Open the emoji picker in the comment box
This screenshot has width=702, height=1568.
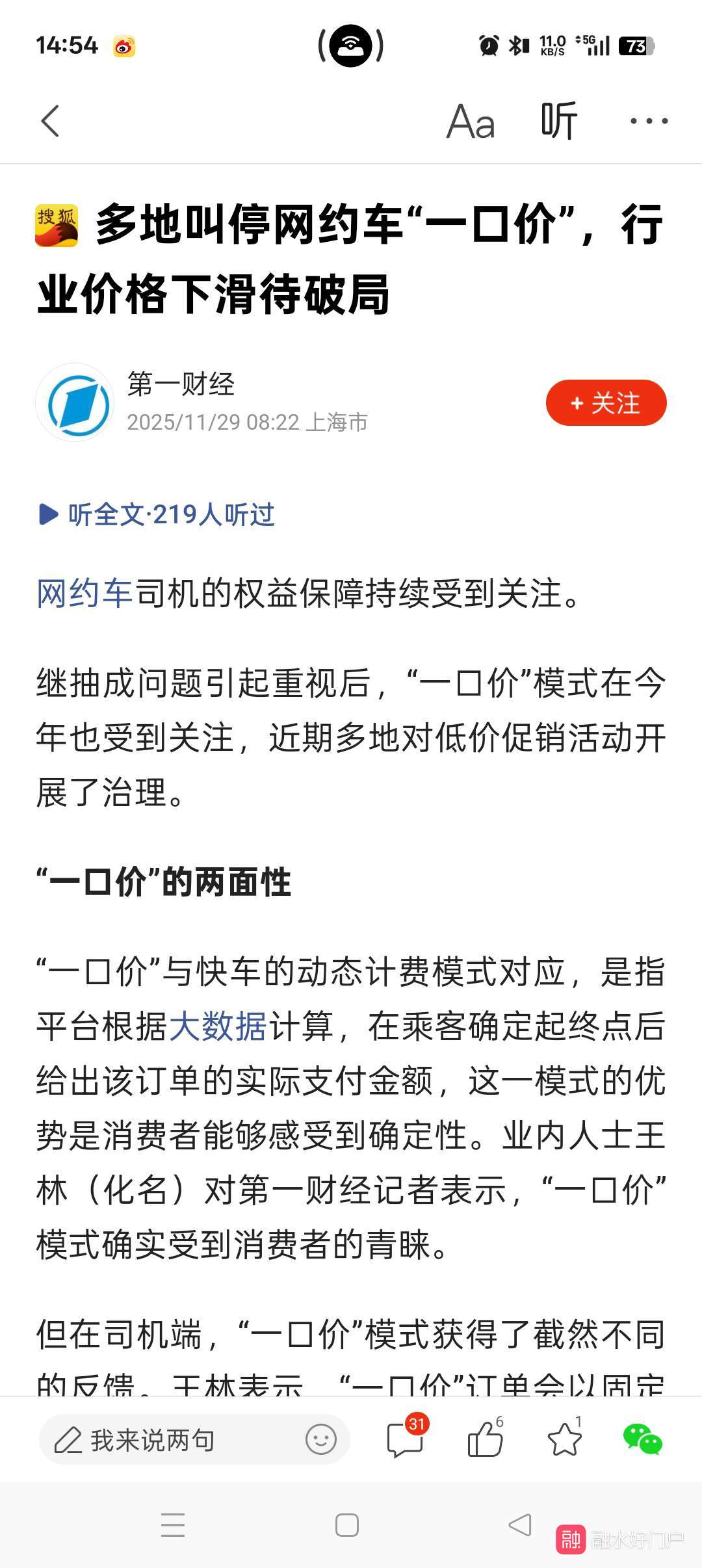(320, 1440)
